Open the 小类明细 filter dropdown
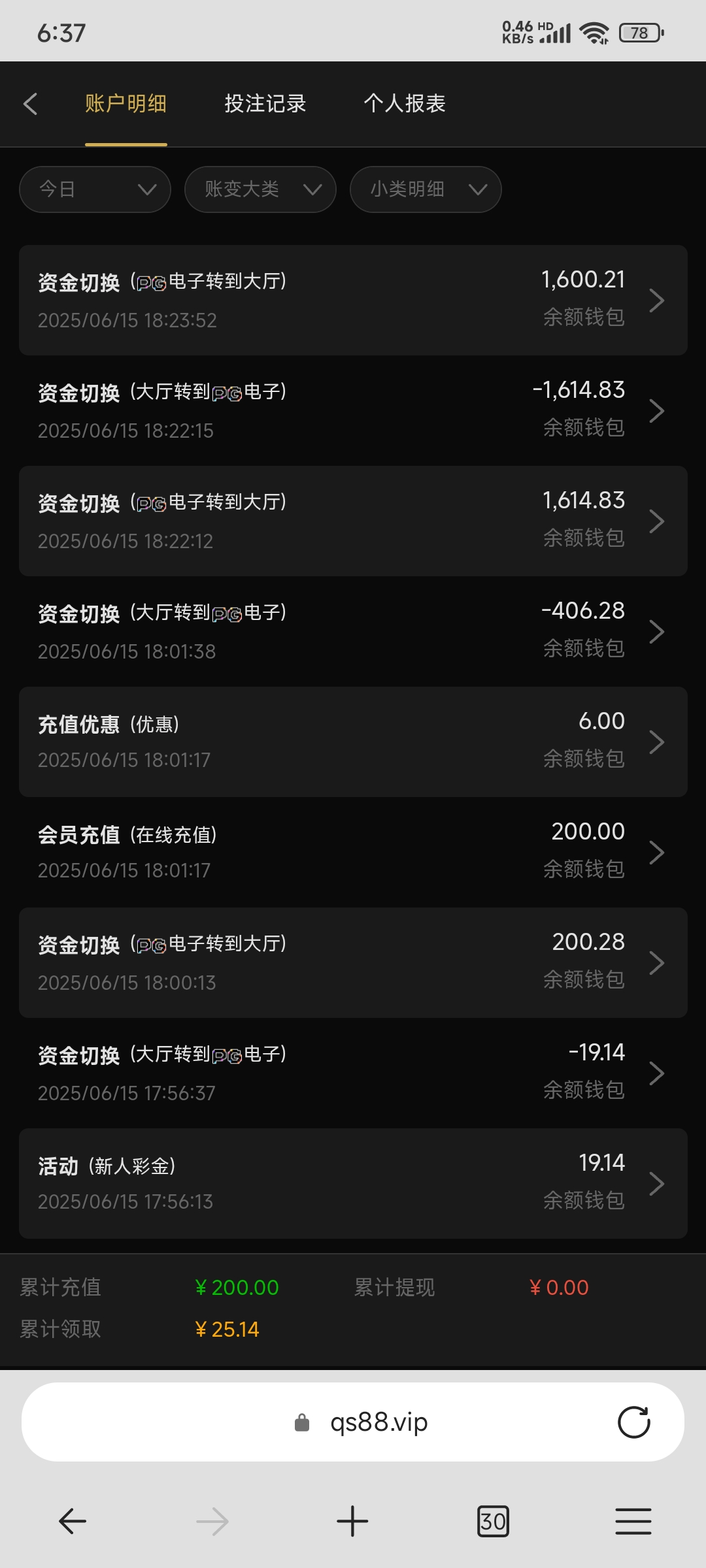The width and height of the screenshot is (706, 1568). click(x=426, y=189)
